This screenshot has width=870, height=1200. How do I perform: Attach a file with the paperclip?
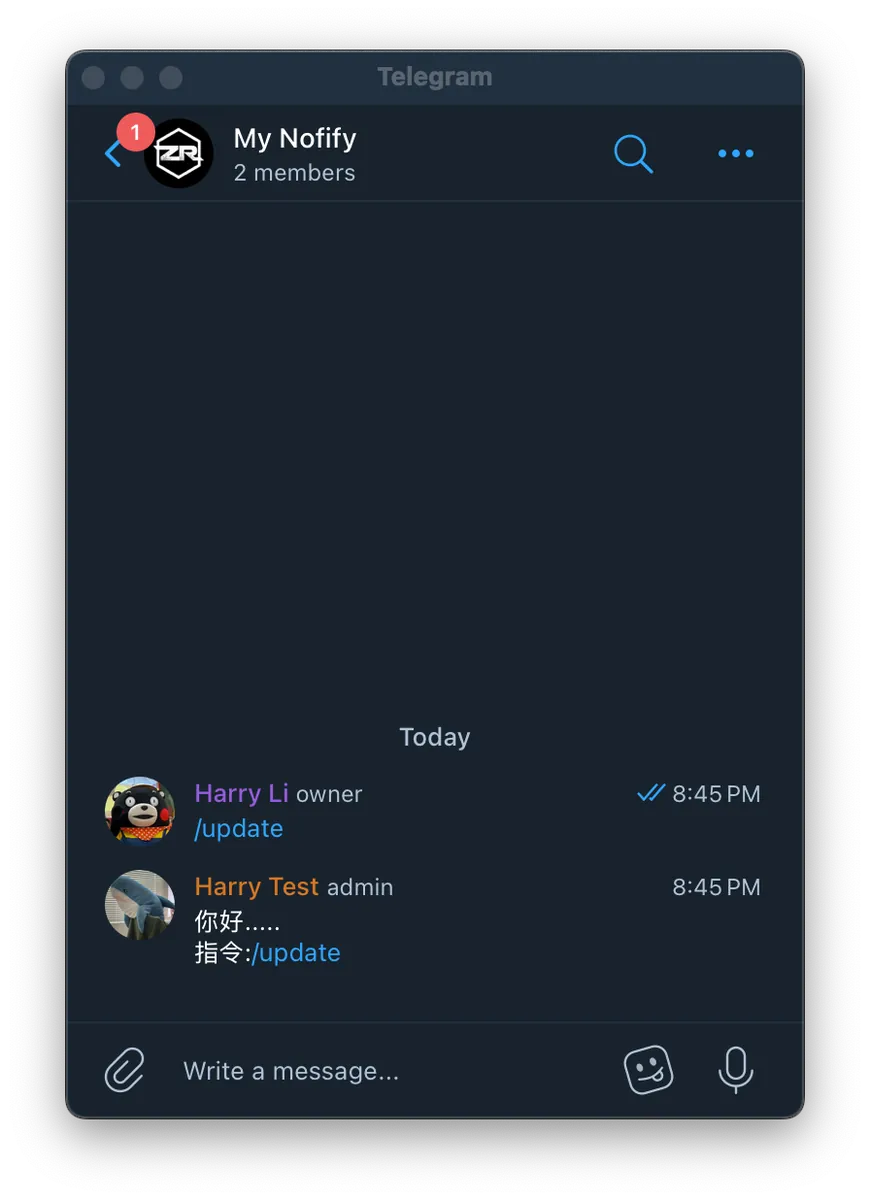click(125, 1071)
